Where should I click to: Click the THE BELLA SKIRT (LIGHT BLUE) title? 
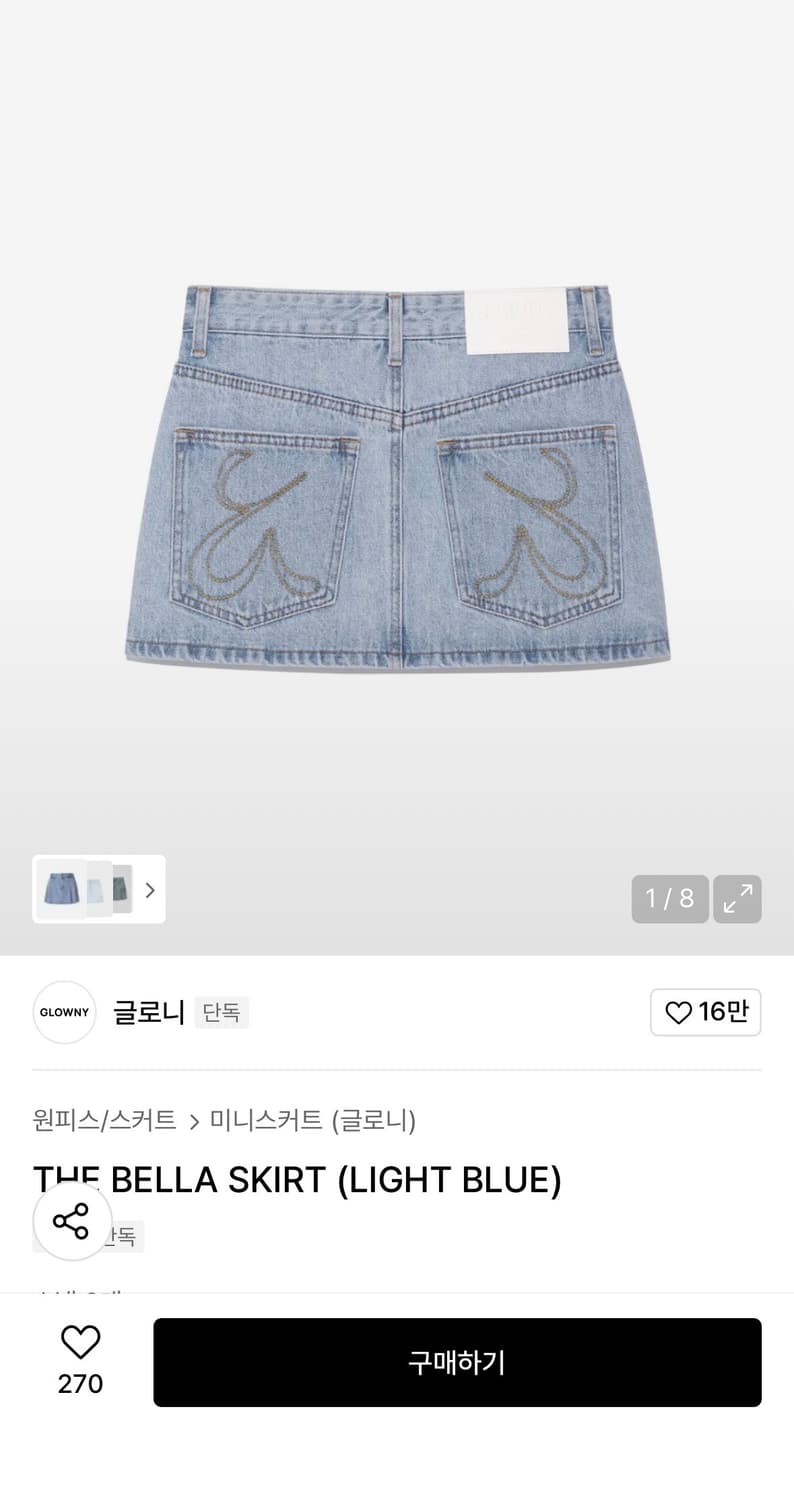[x=297, y=1180]
